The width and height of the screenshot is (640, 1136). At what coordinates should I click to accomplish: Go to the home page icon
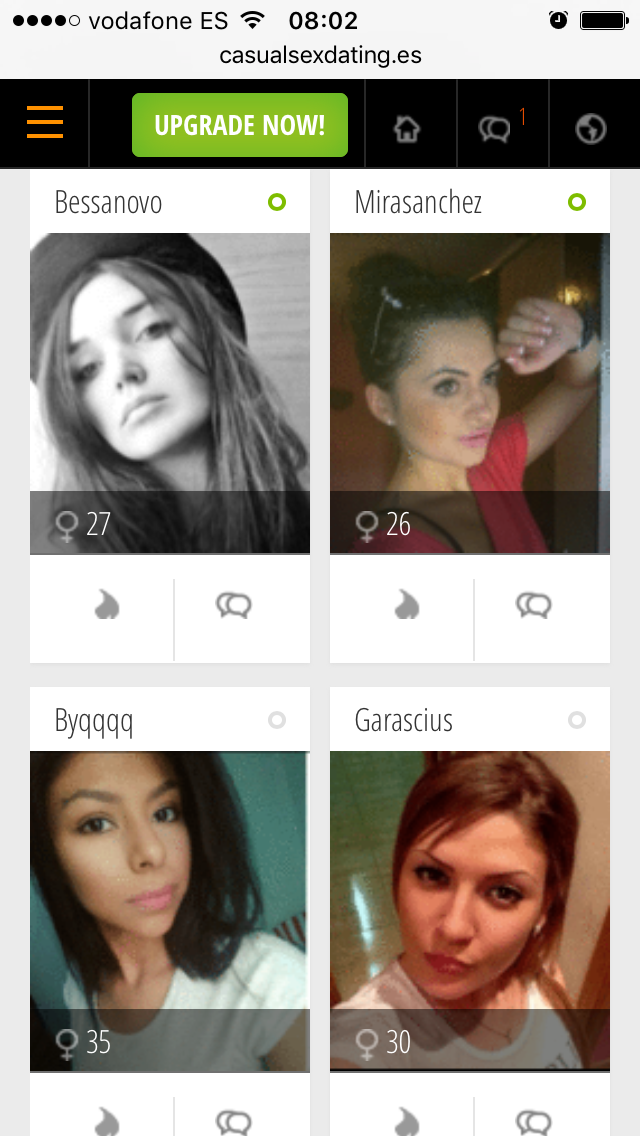coord(407,128)
